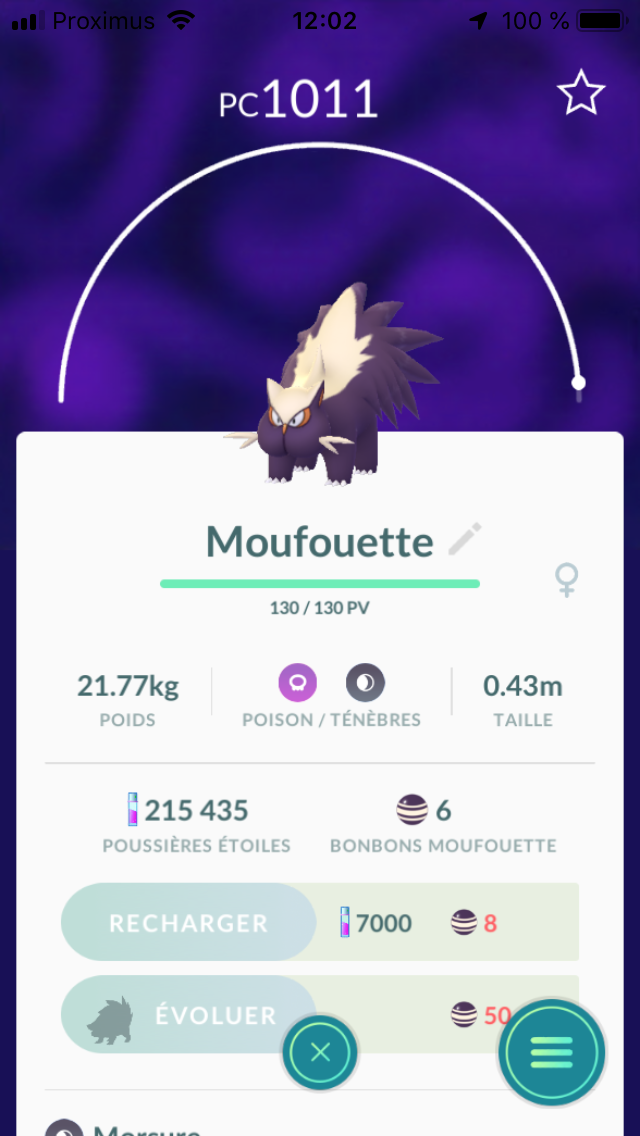Mark Moufouette as favorite with the star

click(581, 94)
